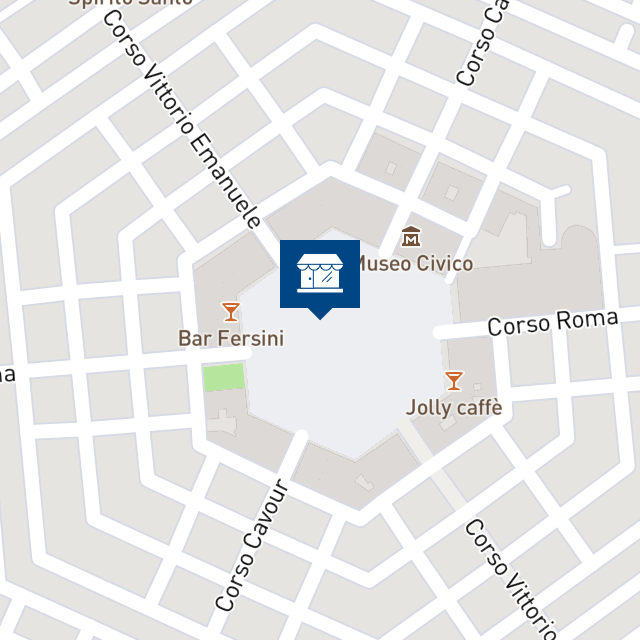Select the Bar Fersini marker

231,312
